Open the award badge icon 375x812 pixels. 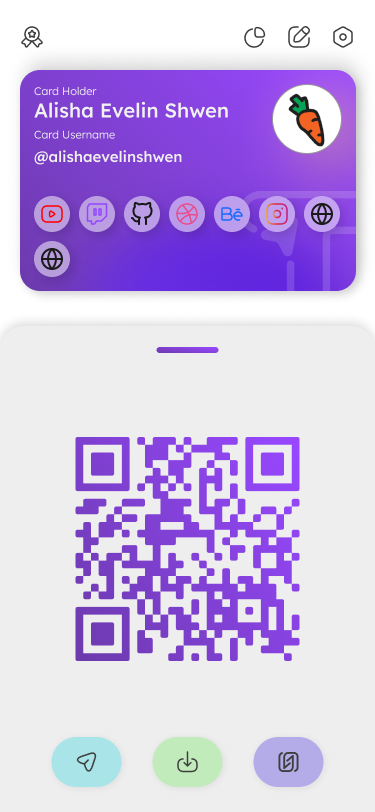click(x=32, y=37)
